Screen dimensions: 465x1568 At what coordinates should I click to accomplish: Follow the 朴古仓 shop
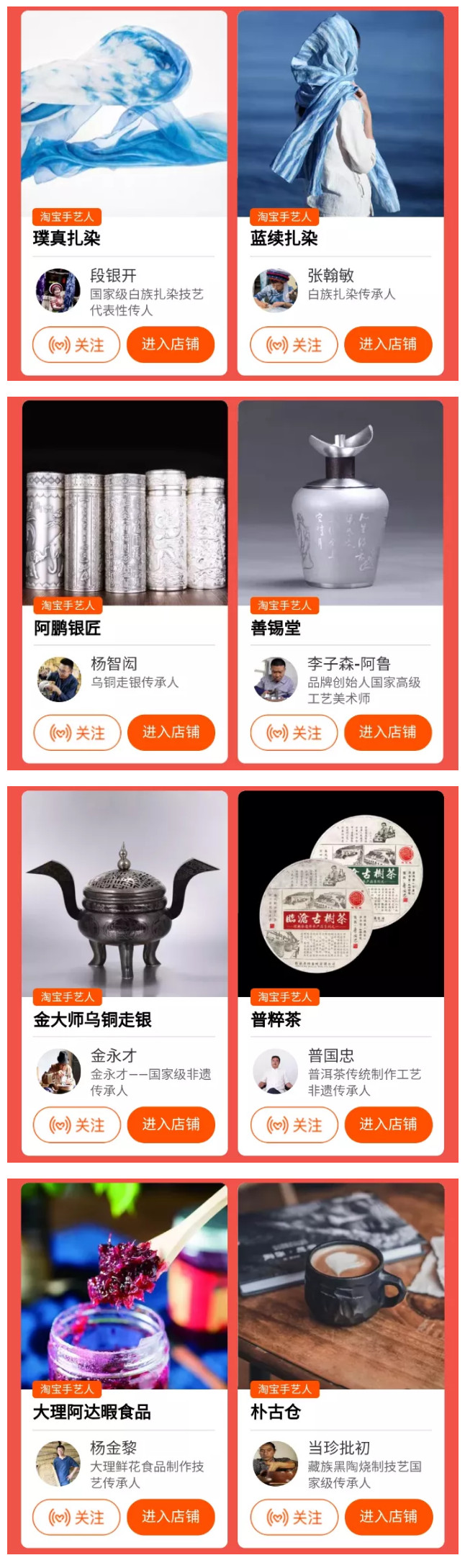click(294, 1517)
